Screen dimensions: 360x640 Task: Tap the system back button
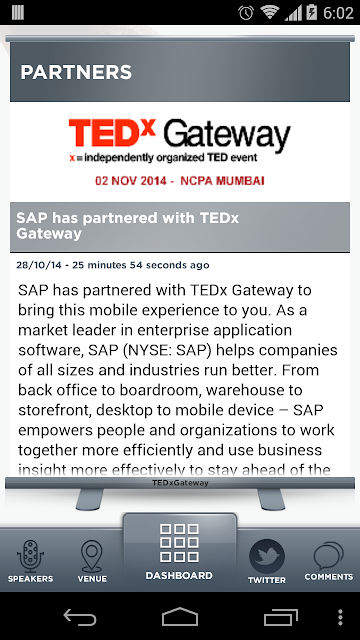pos(80,617)
